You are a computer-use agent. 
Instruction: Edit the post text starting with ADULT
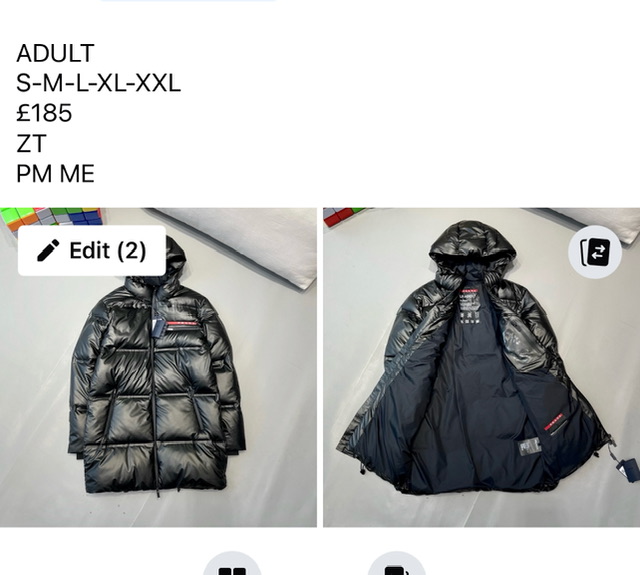tap(98, 113)
